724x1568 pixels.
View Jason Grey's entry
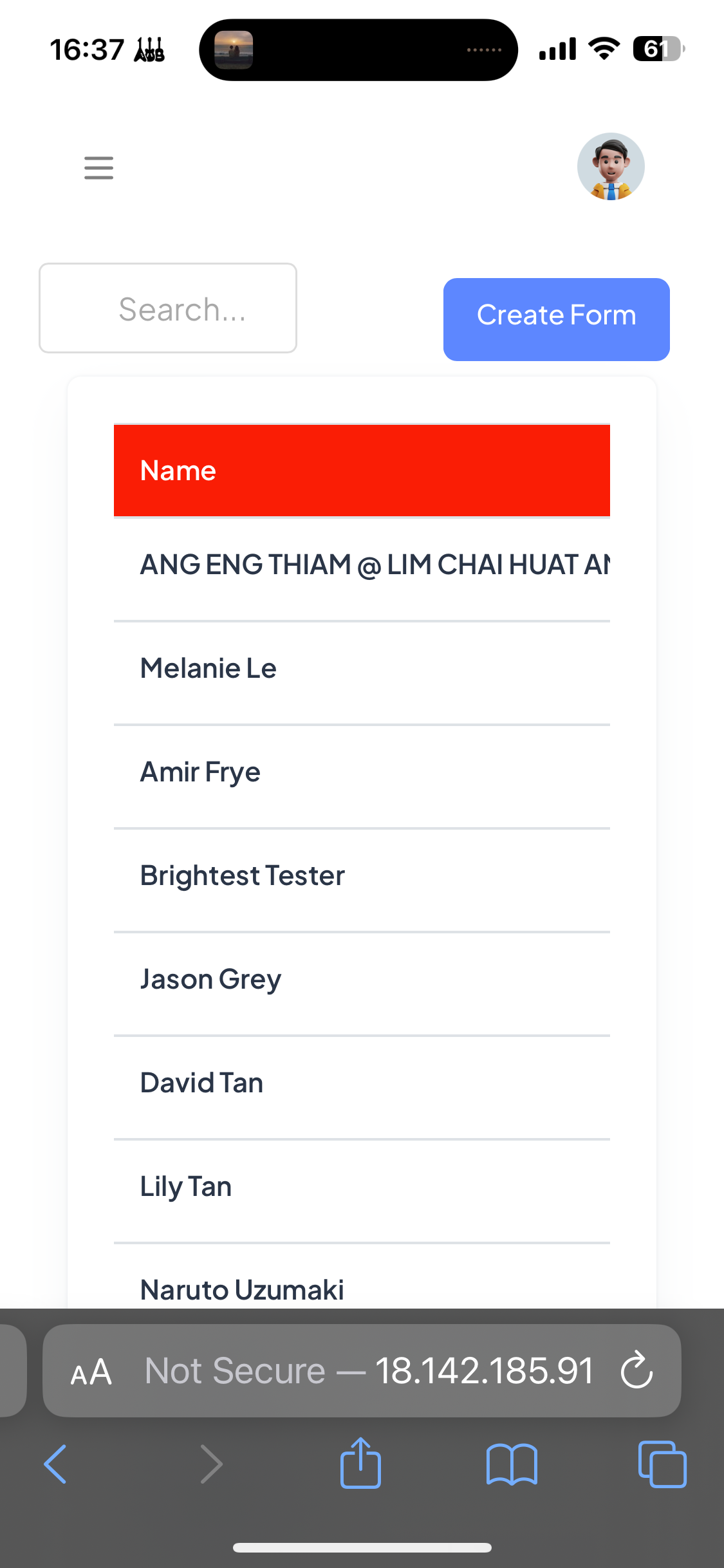[x=210, y=980]
